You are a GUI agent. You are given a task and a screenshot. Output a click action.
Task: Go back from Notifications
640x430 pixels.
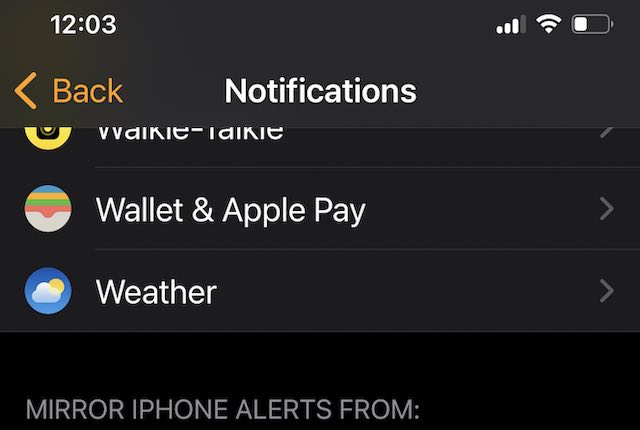pyautogui.click(x=70, y=91)
